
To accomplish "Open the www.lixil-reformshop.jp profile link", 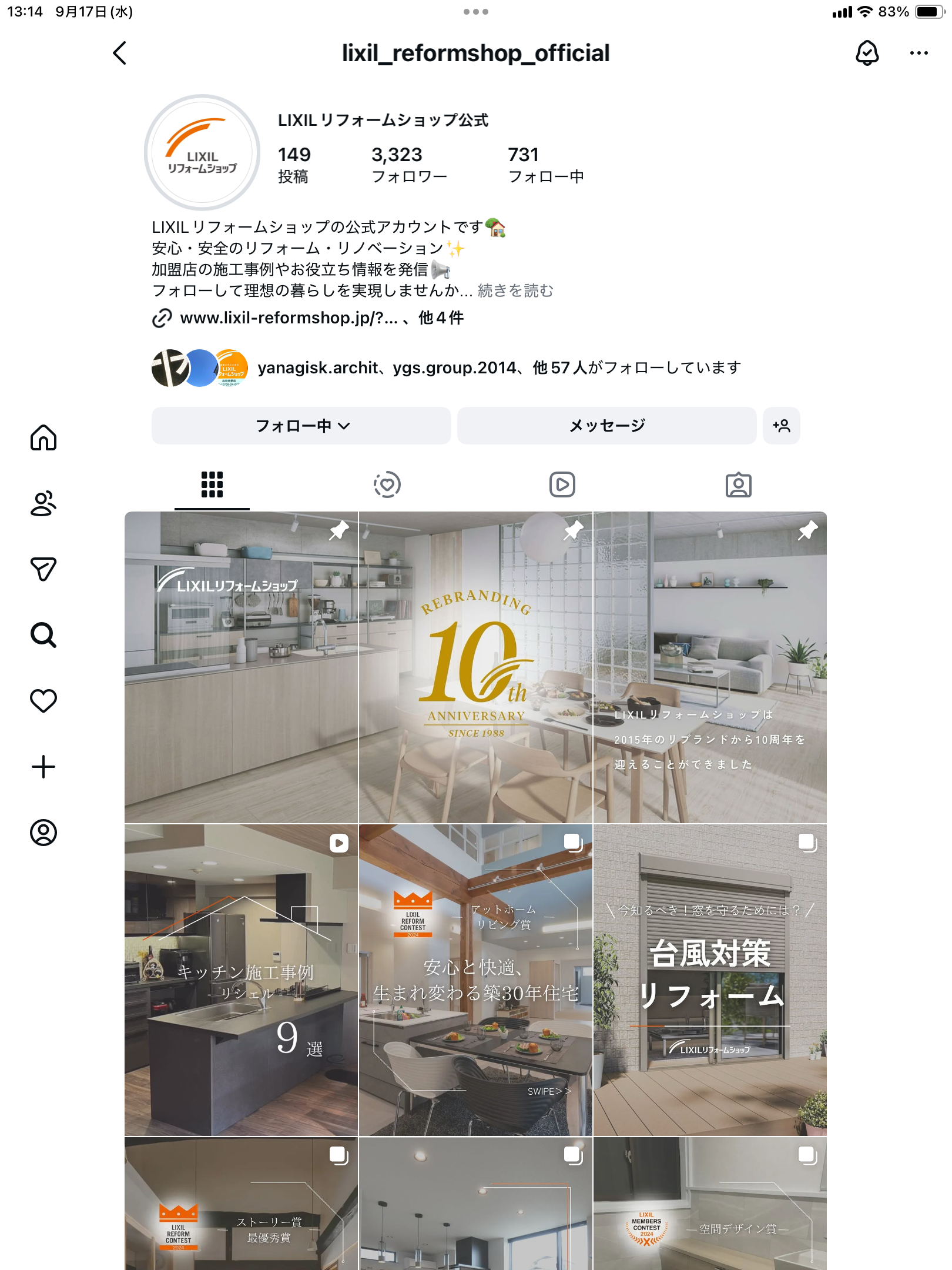I will (288, 318).
